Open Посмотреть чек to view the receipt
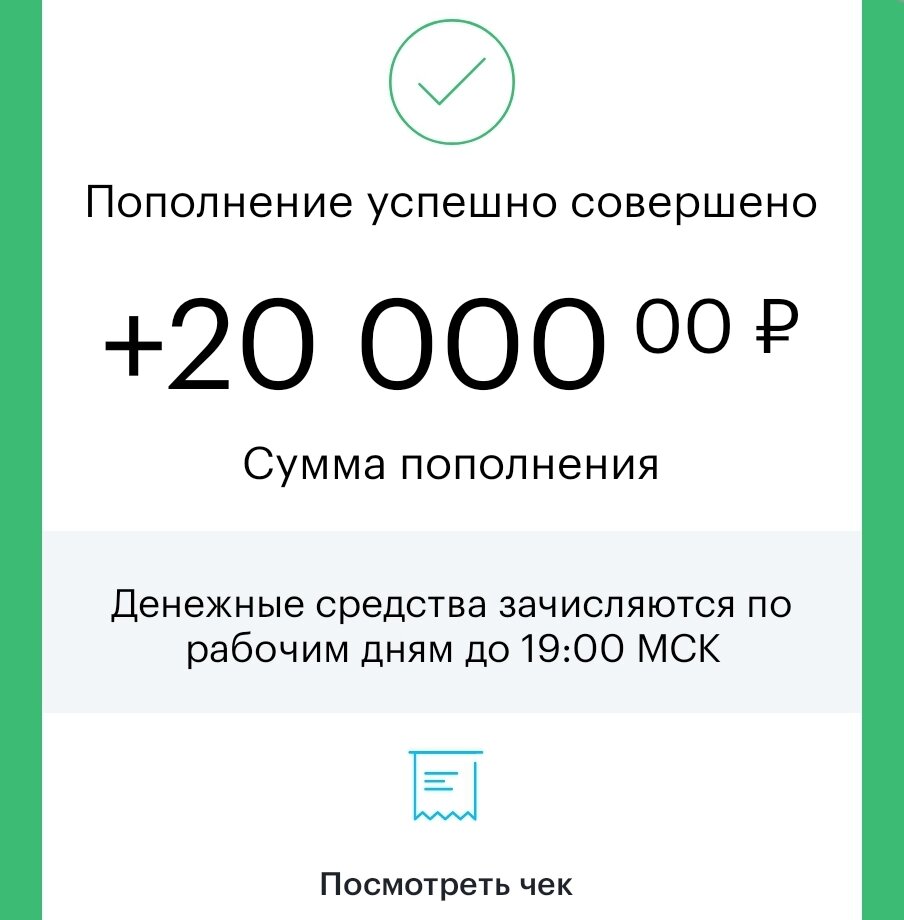 coord(446,884)
